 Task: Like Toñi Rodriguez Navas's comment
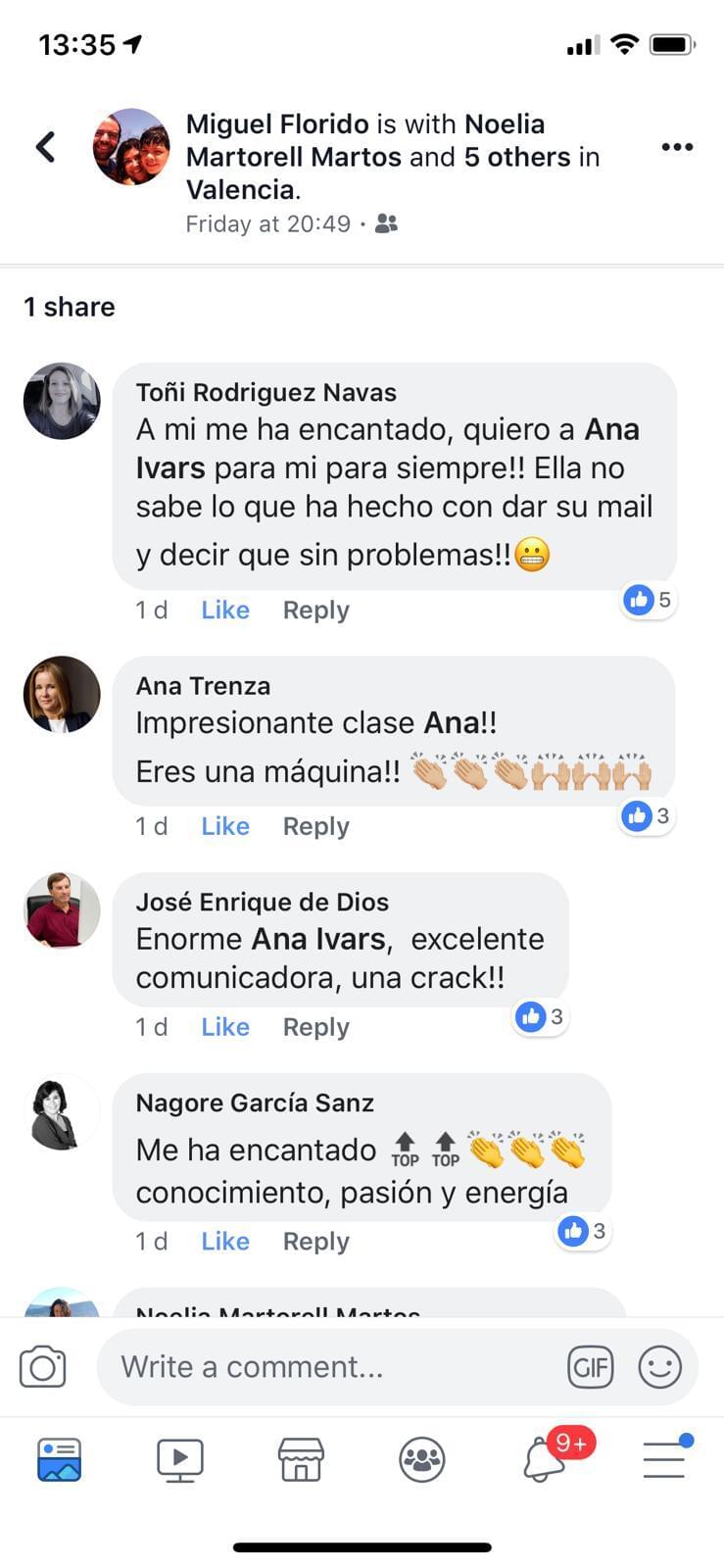[224, 610]
